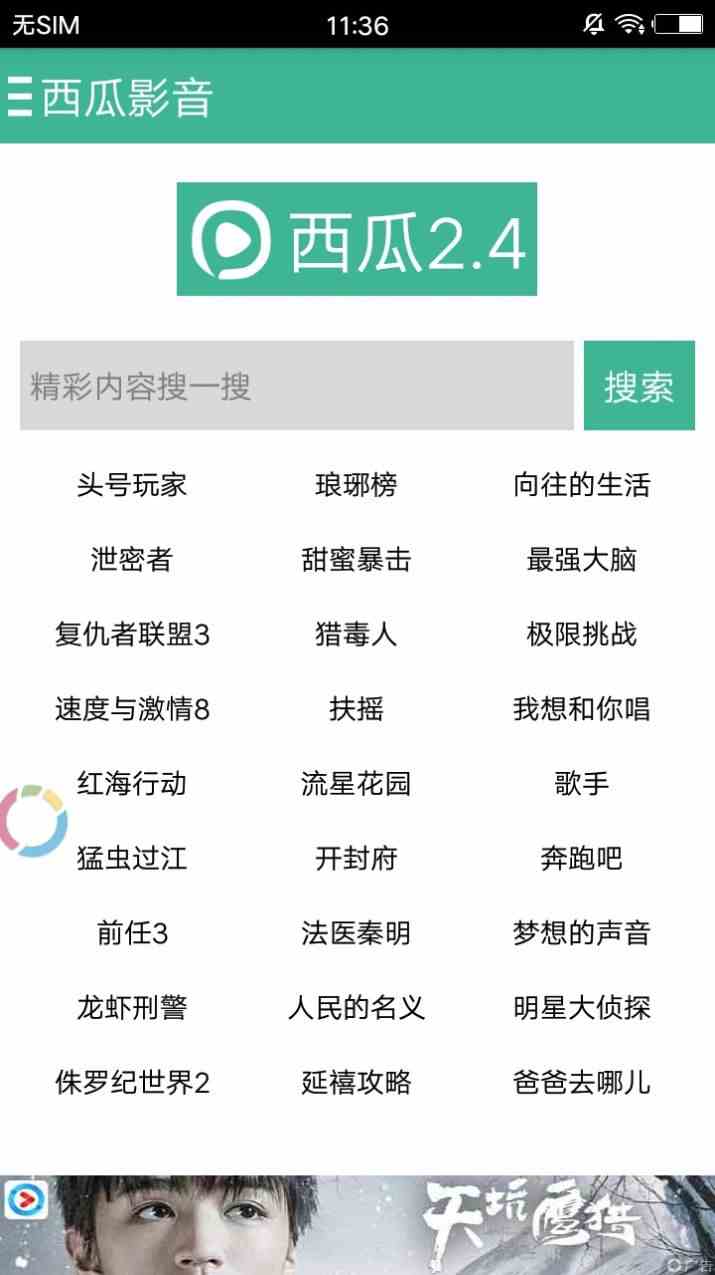Choose 法医秦明

pyautogui.click(x=357, y=933)
